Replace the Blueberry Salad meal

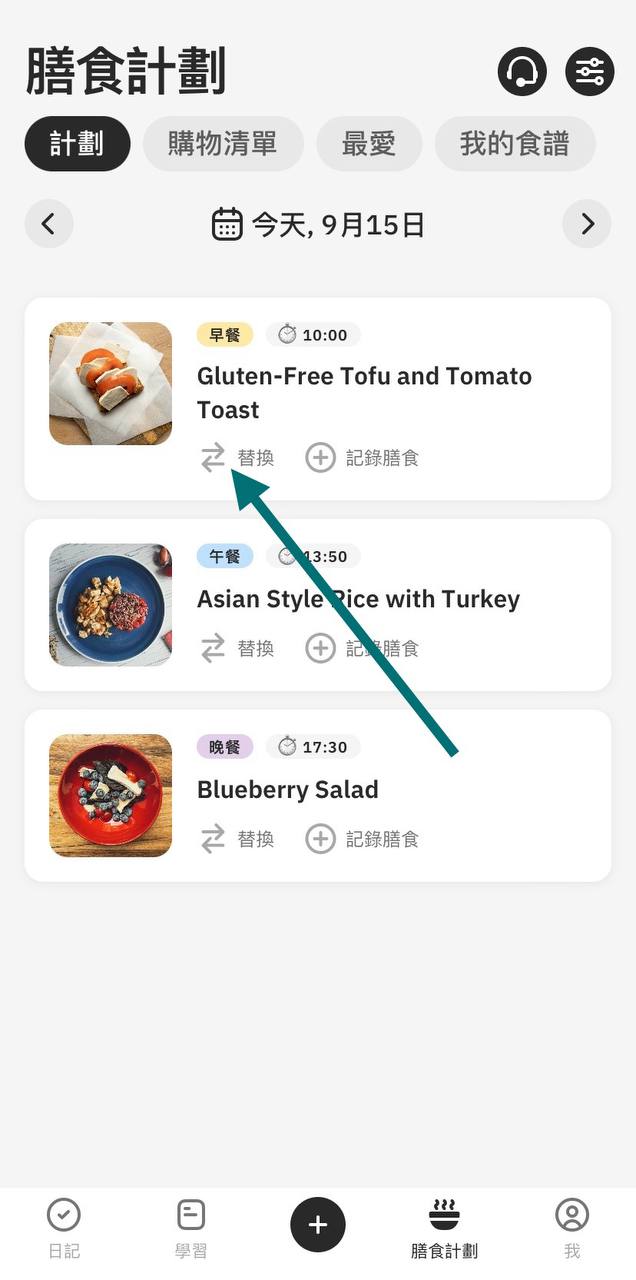[237, 839]
